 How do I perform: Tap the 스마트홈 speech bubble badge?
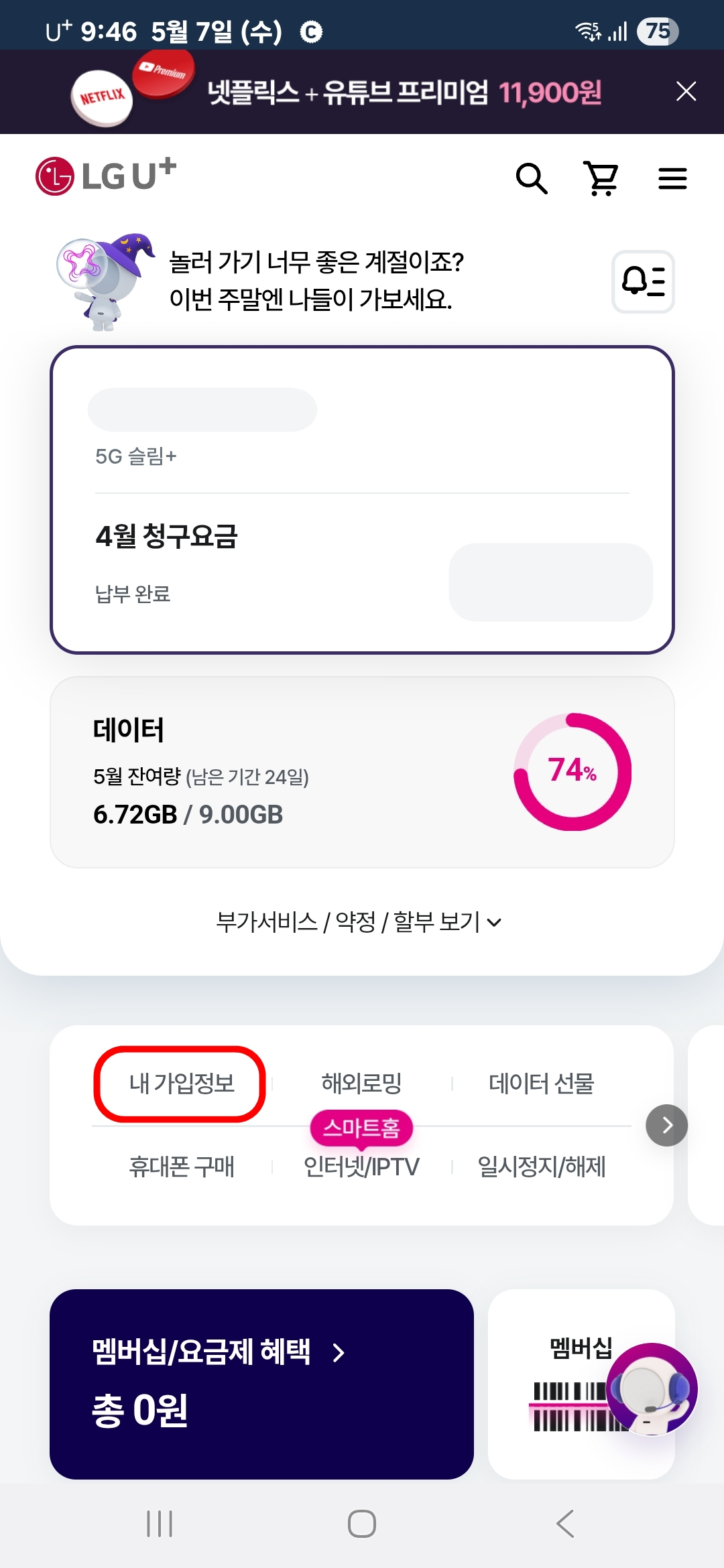[x=360, y=1128]
